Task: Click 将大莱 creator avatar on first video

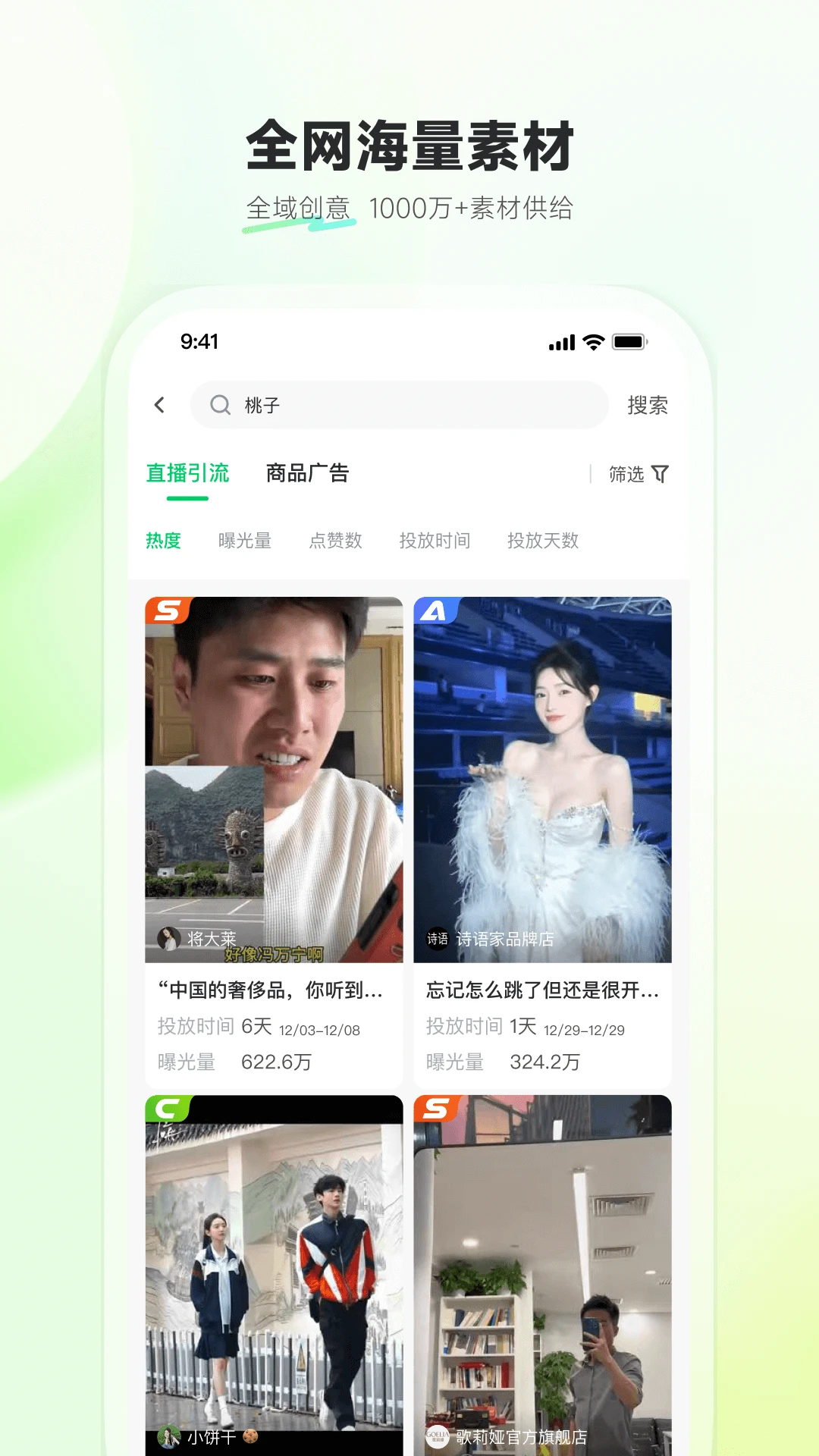Action: tap(171, 937)
